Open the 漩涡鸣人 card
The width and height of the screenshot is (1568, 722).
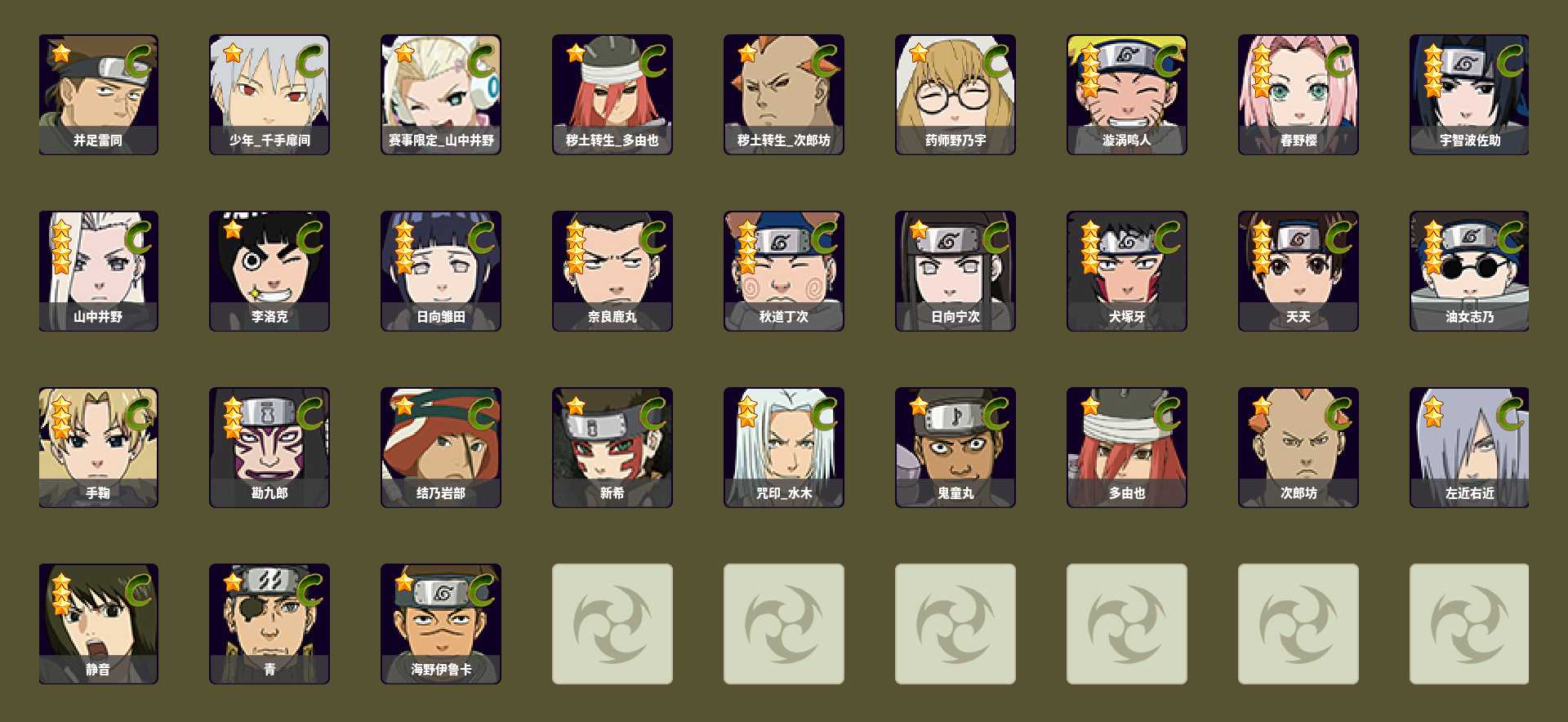pos(1127,94)
